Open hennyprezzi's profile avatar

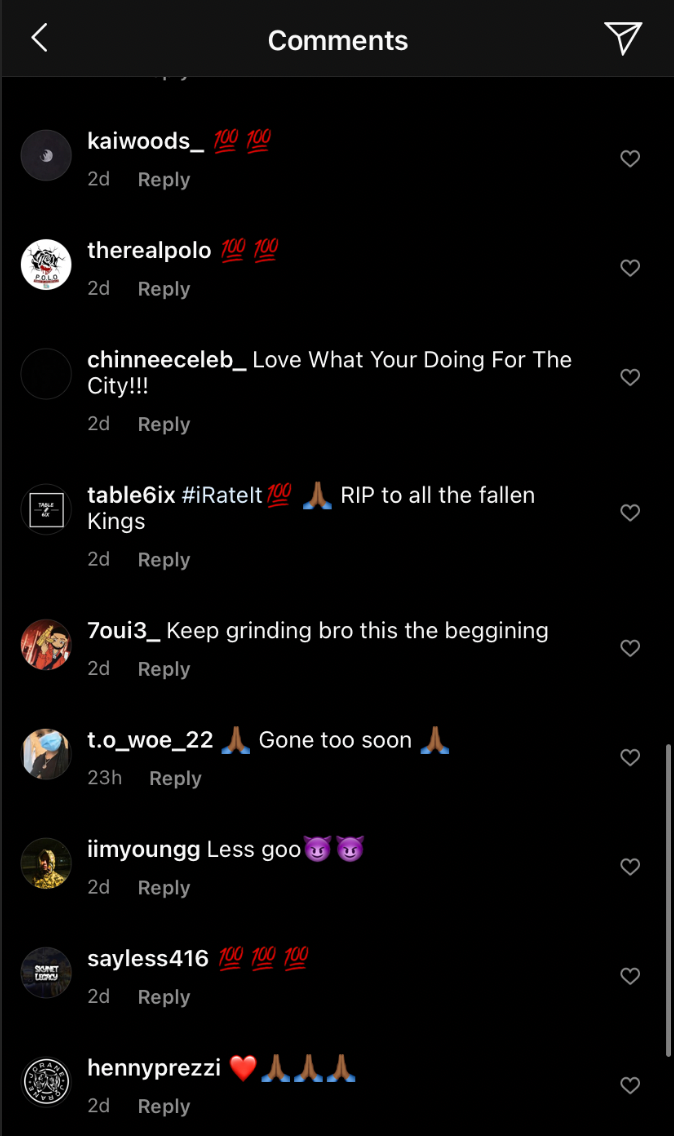tap(46, 1082)
